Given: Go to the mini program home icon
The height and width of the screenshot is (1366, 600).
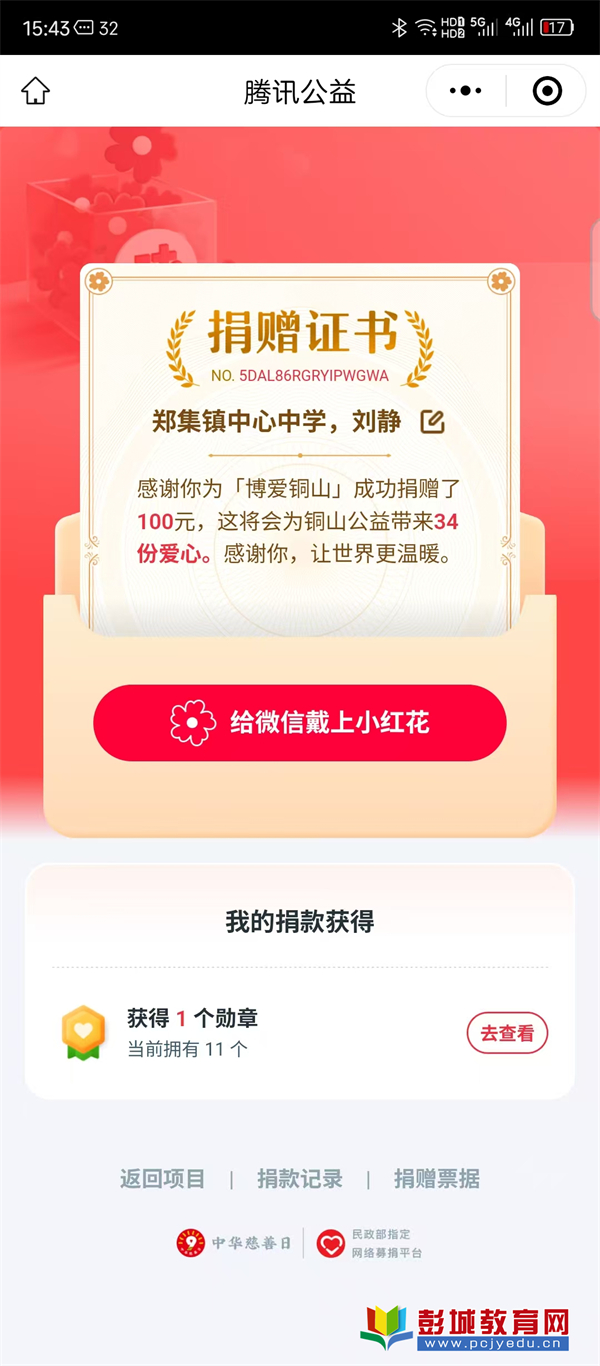Looking at the screenshot, I should [x=35, y=91].
